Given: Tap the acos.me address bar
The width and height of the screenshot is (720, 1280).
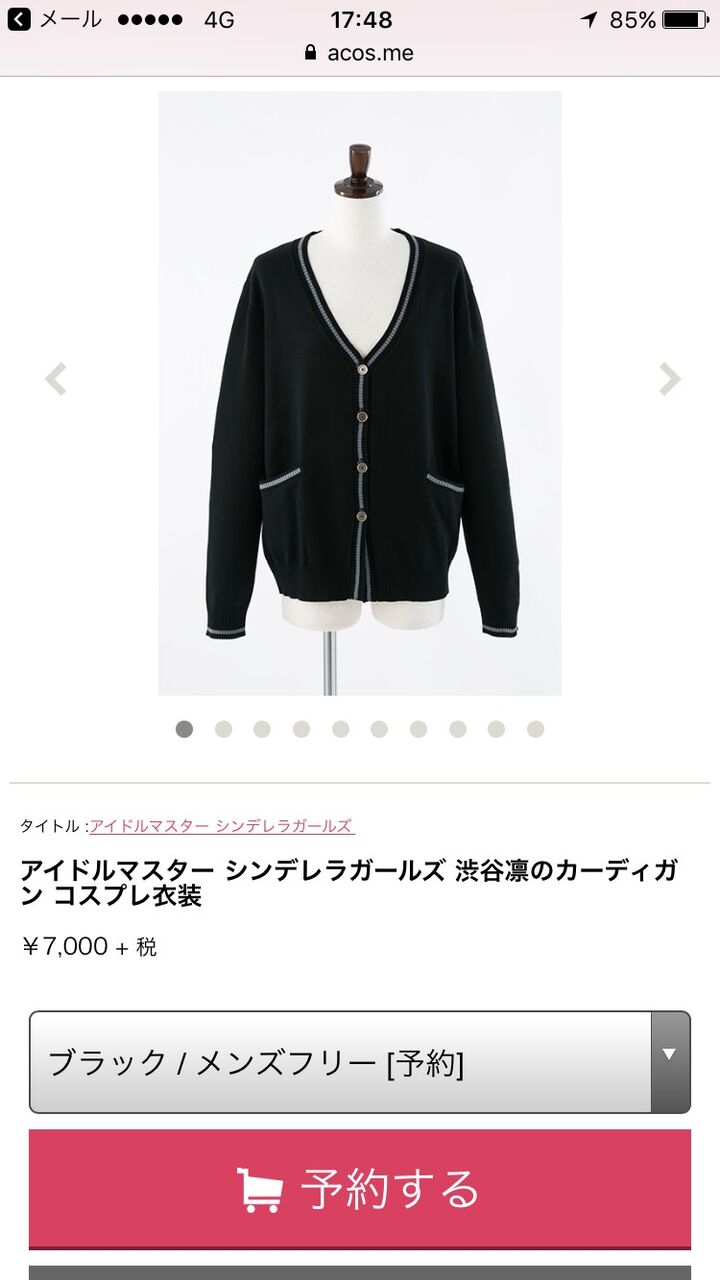Looking at the screenshot, I should 360,53.
